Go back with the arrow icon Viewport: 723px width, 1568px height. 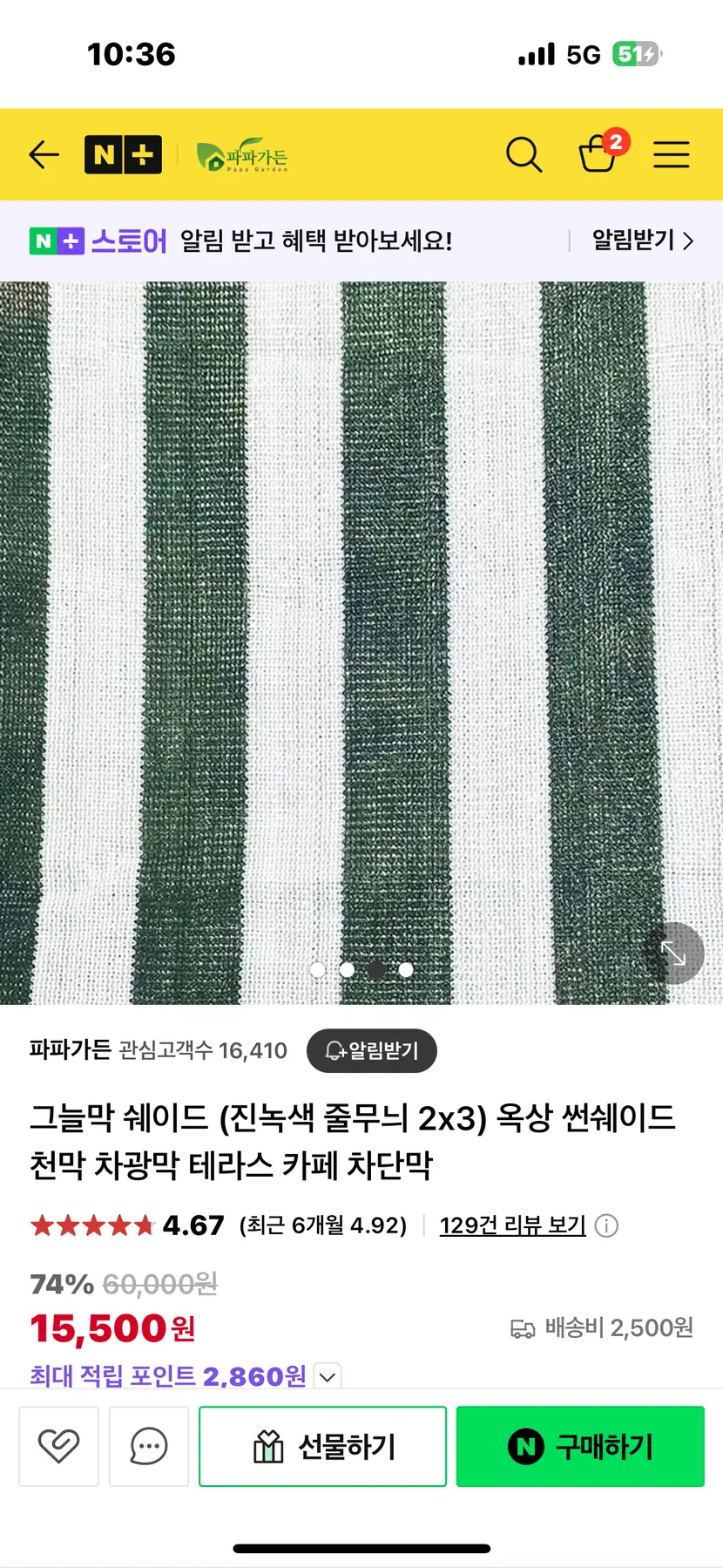coord(44,155)
